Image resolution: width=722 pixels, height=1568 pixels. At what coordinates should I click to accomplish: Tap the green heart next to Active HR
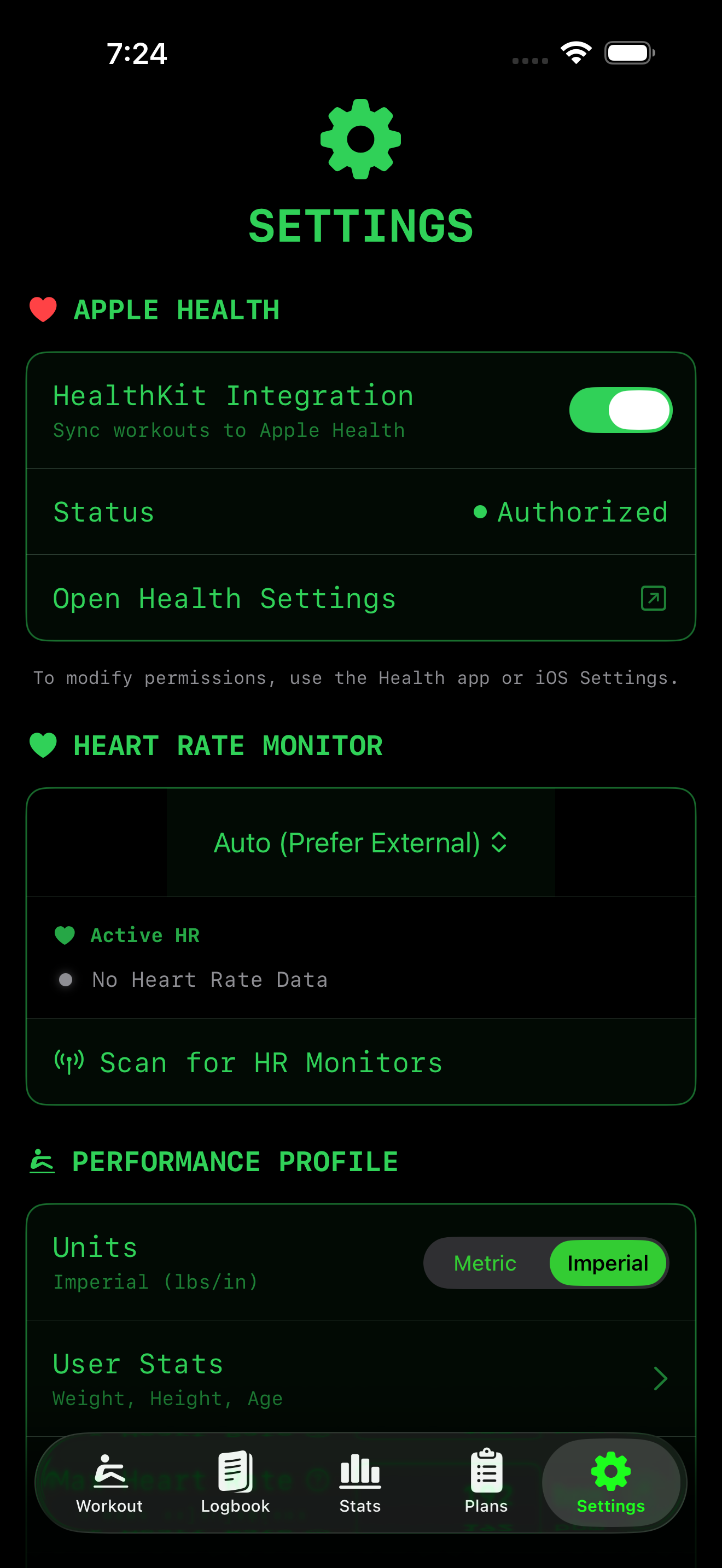65,935
